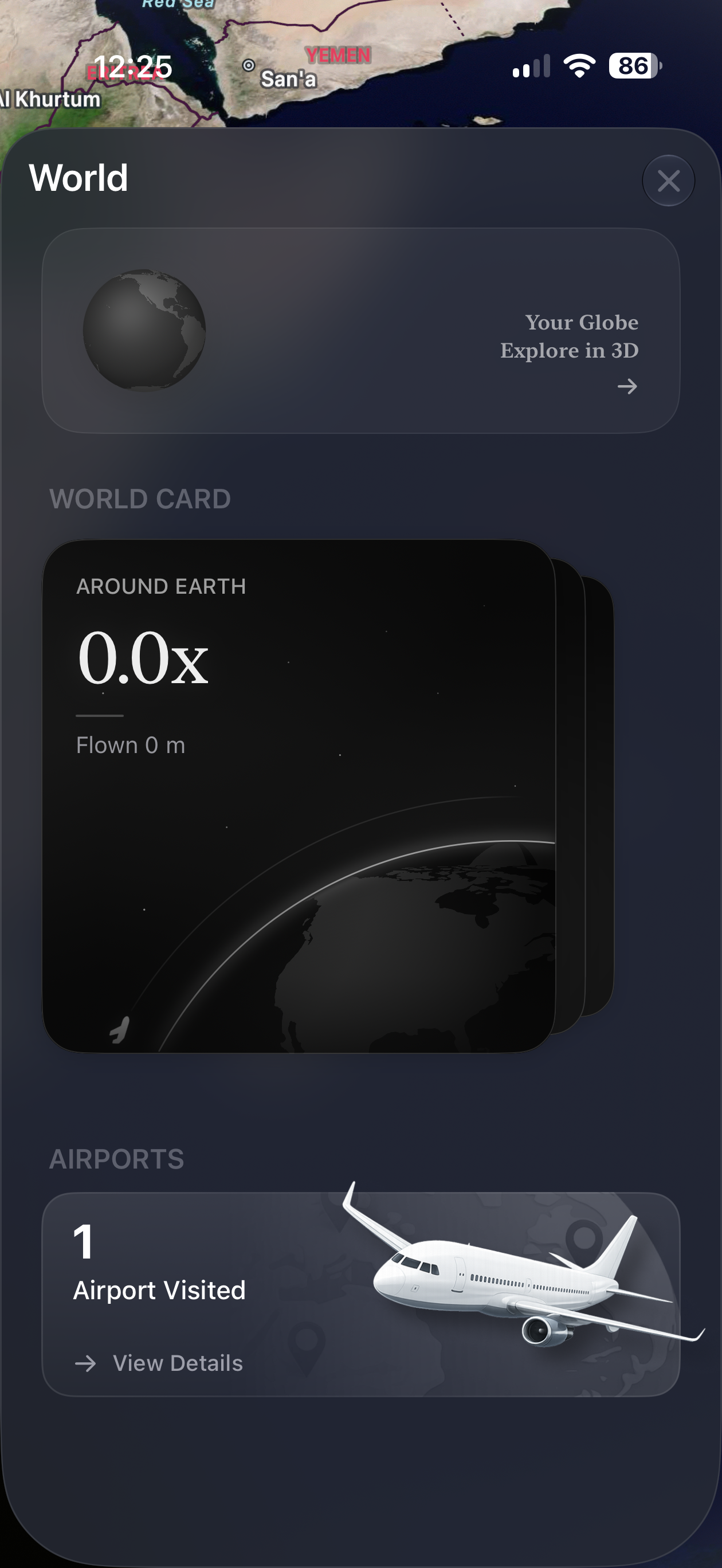Open Your Globe Explore in 3D card
The width and height of the screenshot is (722, 1568).
(360, 331)
